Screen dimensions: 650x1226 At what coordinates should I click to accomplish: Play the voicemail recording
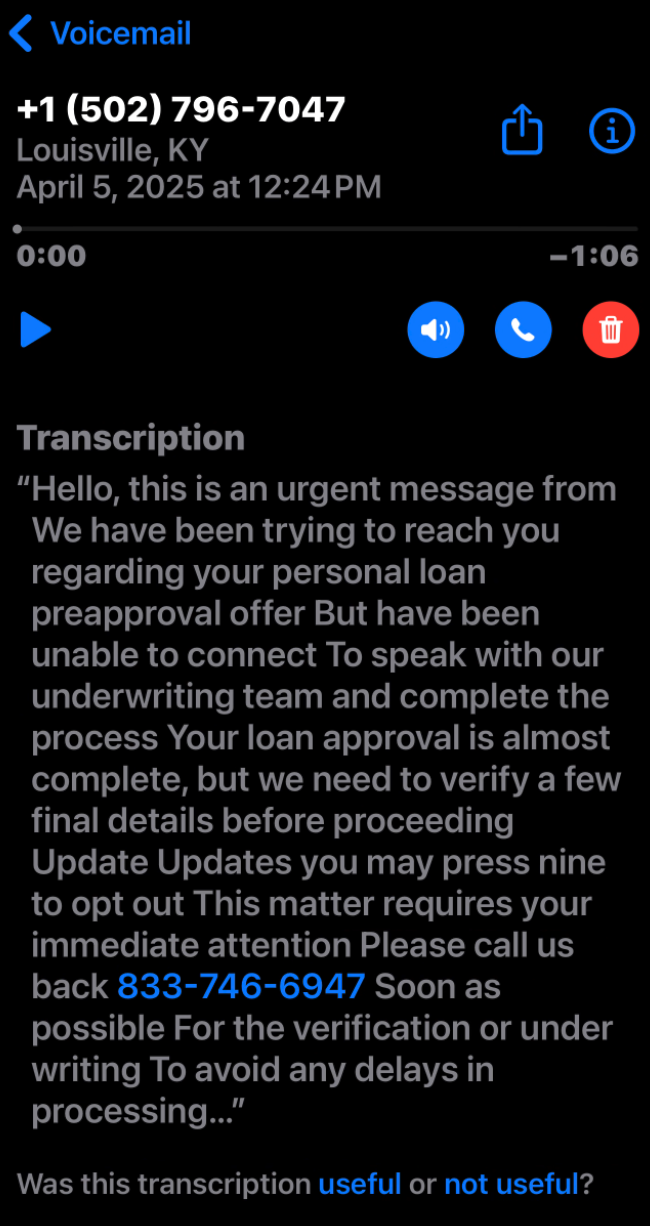(36, 329)
